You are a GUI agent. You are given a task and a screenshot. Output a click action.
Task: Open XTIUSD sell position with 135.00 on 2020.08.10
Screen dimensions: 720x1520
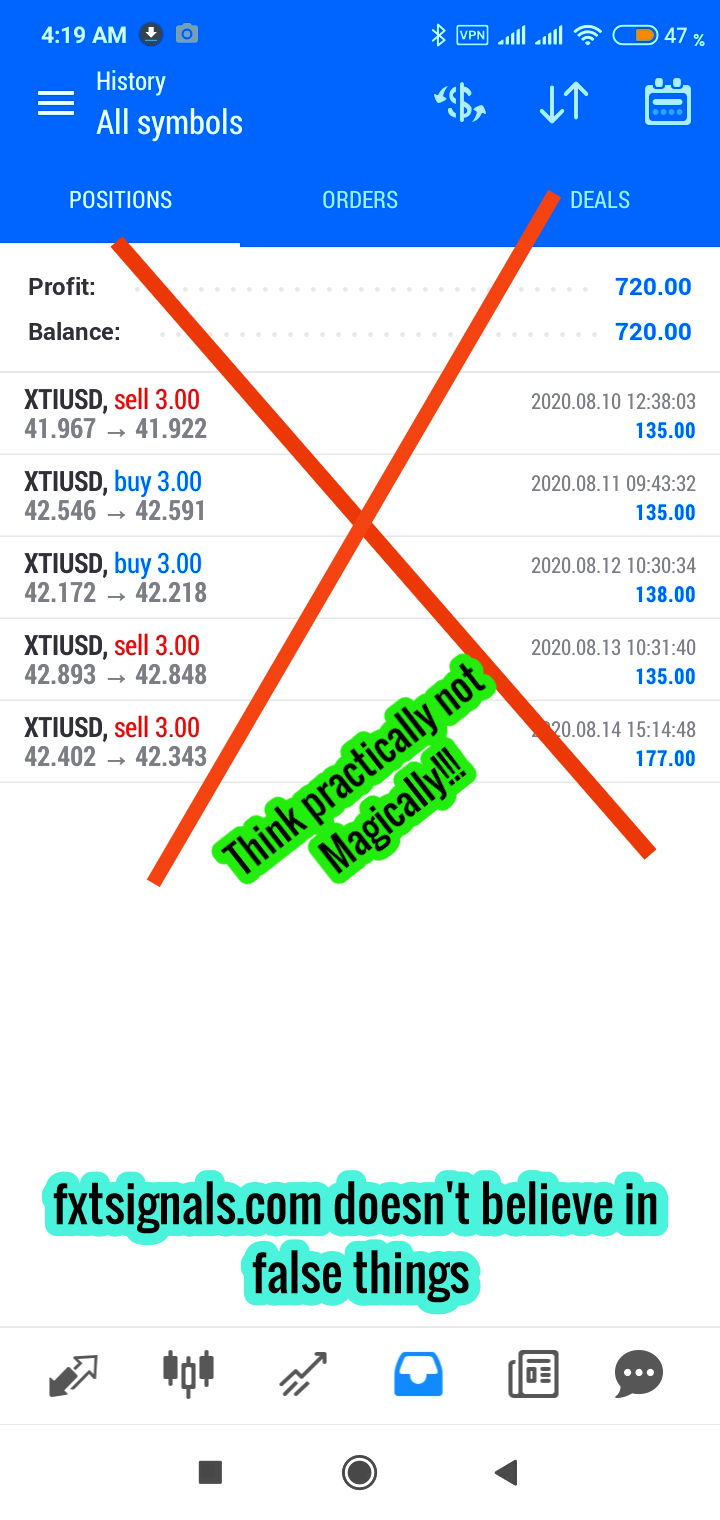coord(360,415)
